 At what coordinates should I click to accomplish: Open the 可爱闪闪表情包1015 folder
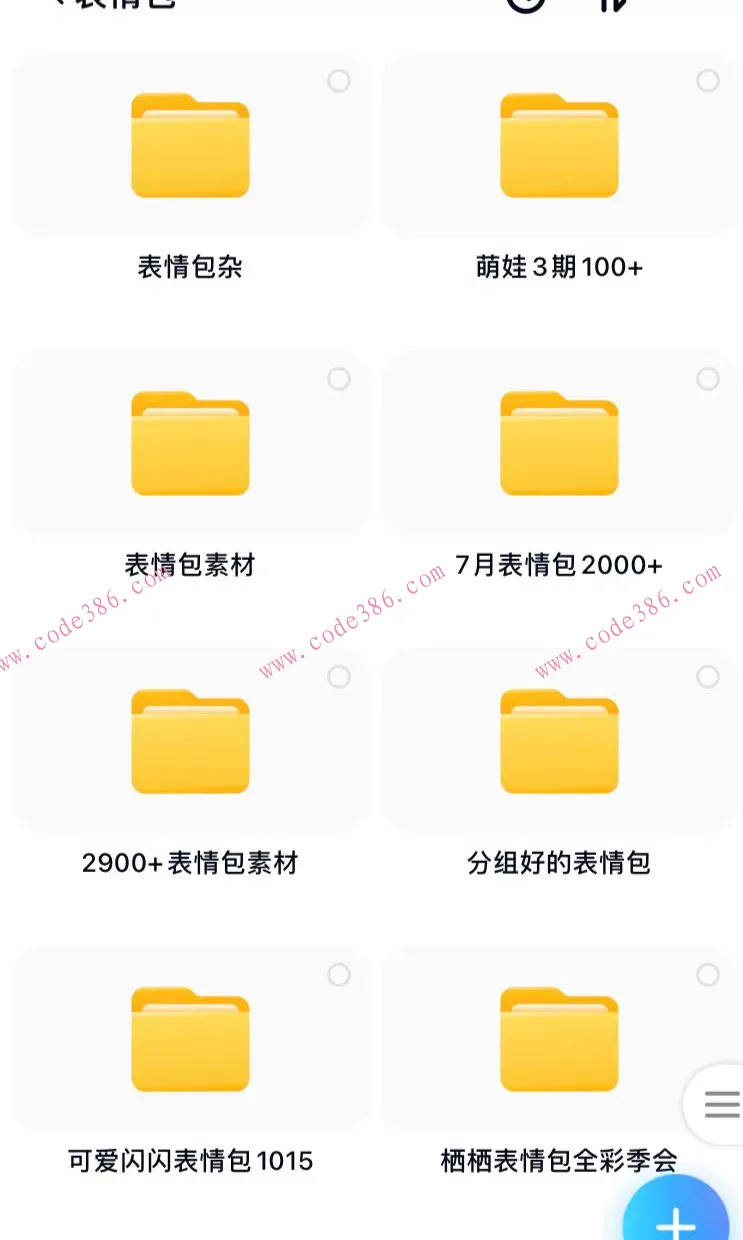coord(190,1038)
